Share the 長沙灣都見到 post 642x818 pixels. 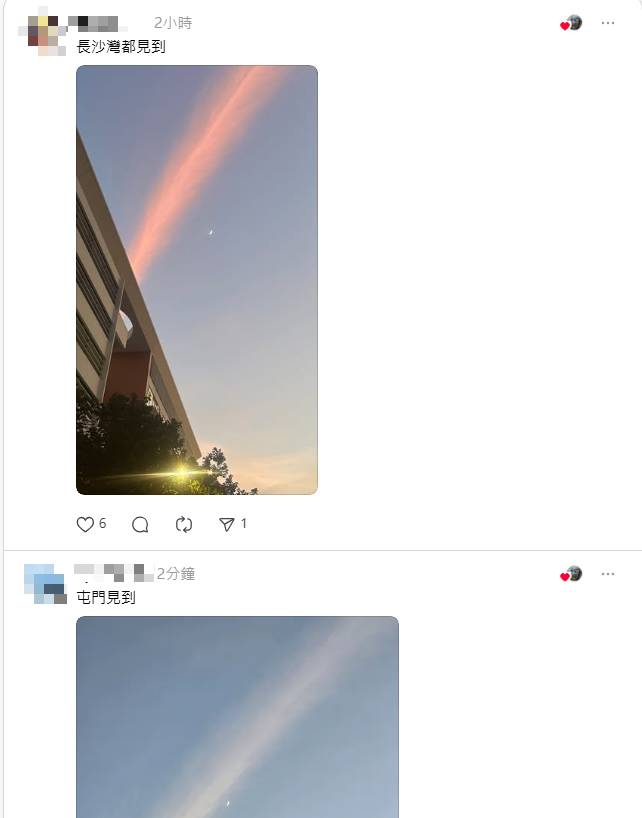(x=227, y=524)
